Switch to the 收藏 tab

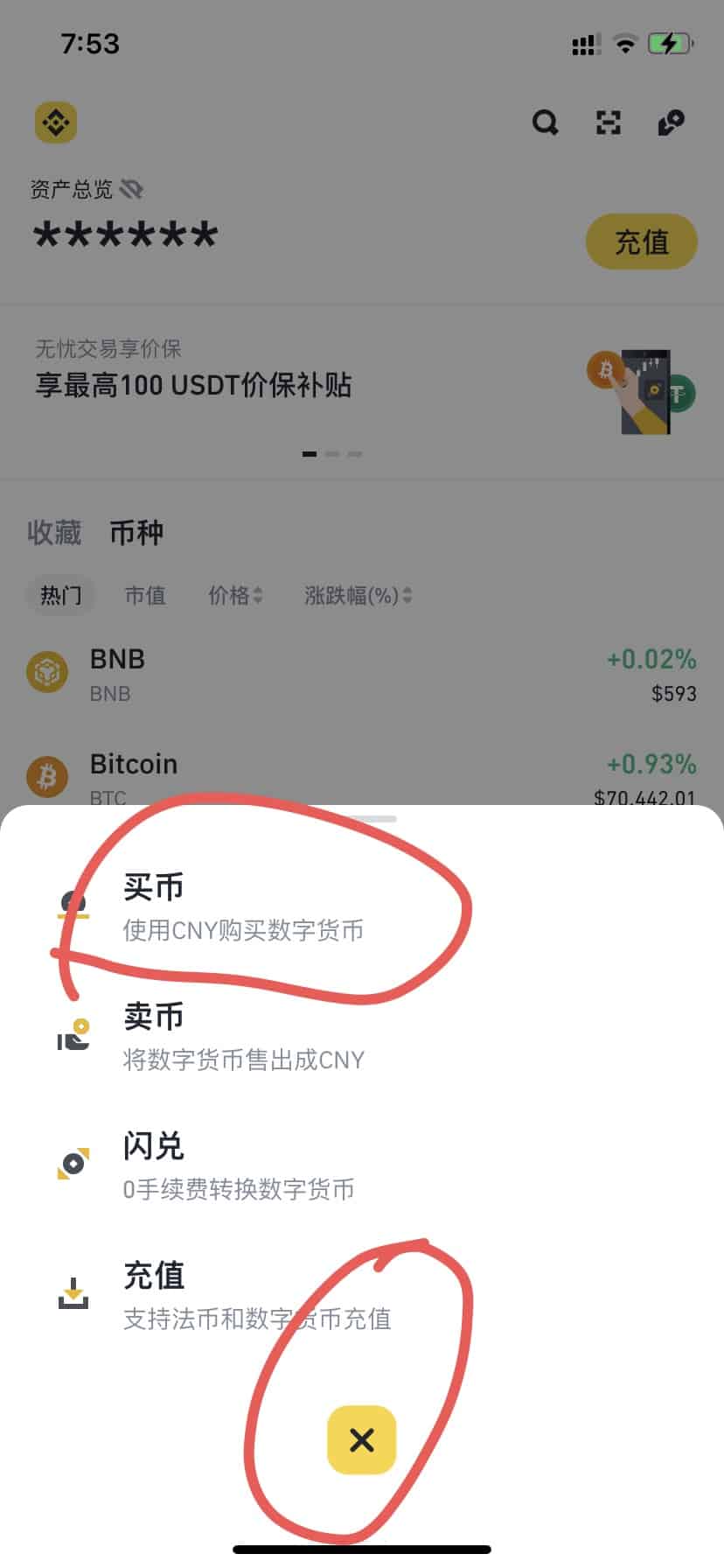[52, 532]
